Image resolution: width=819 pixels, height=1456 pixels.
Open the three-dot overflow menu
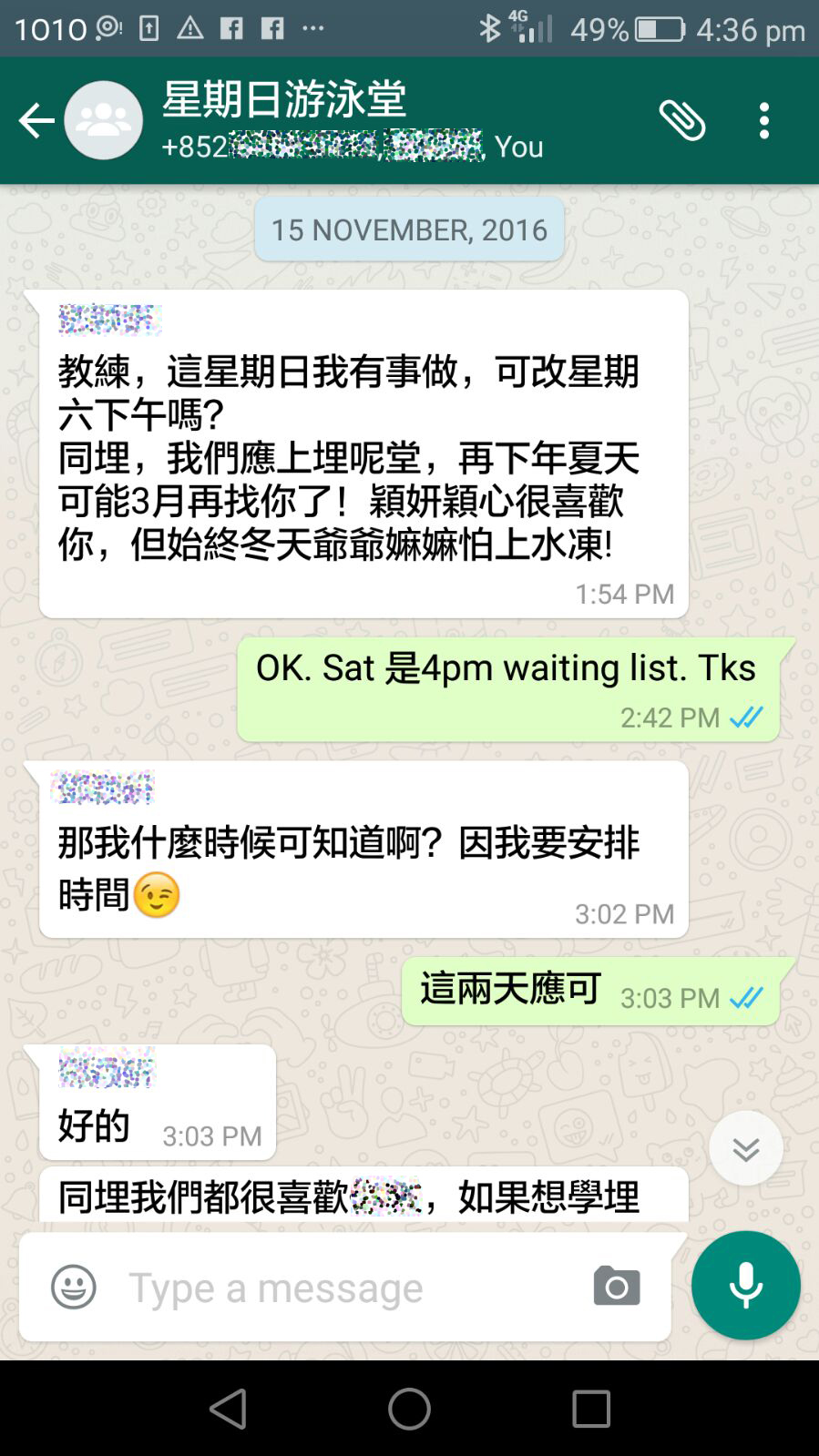[x=764, y=120]
